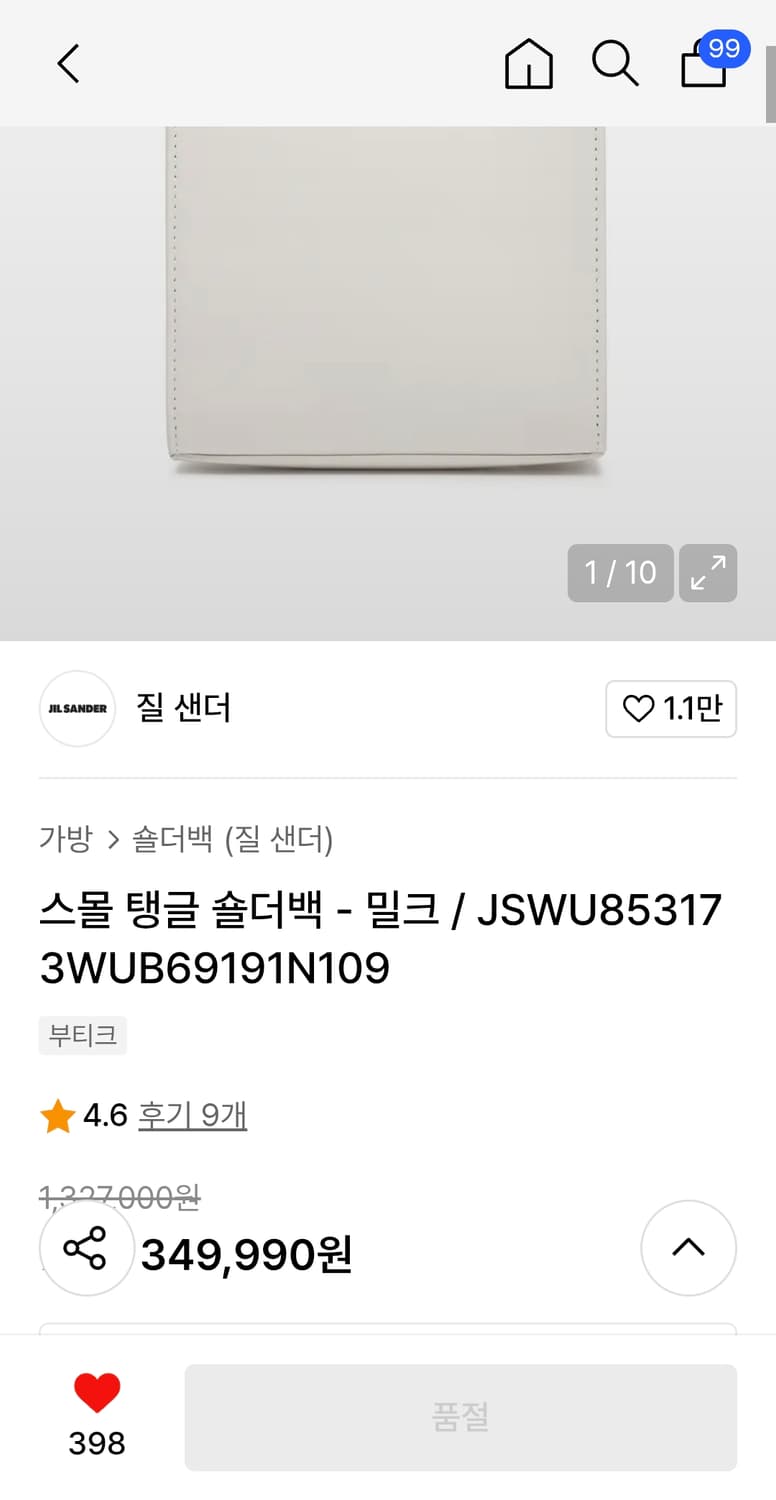Image resolution: width=776 pixels, height=1500 pixels.
Task: Click the 1 / 10 image counter
Action: pyautogui.click(x=620, y=572)
